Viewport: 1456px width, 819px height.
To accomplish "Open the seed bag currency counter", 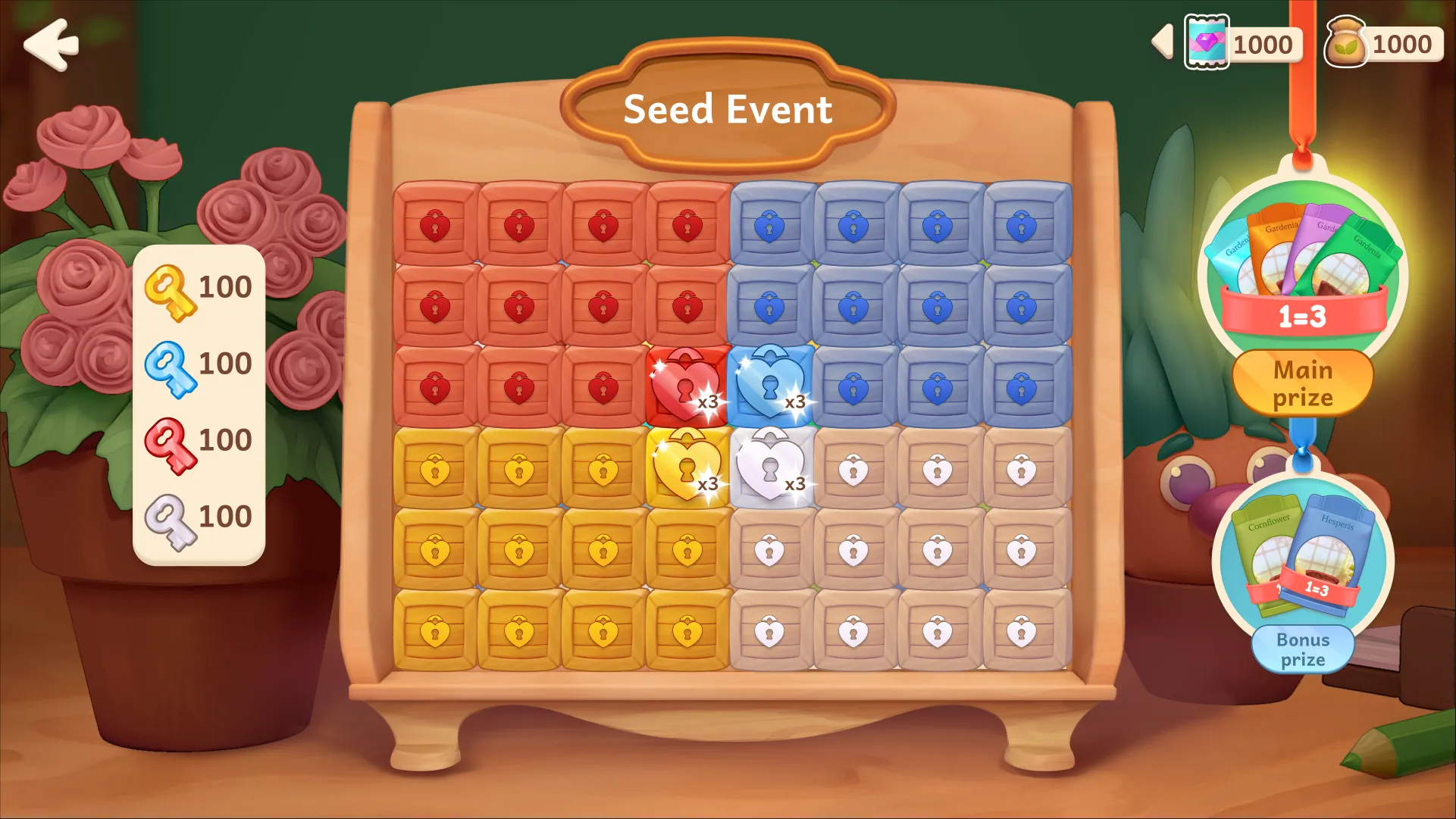I will pyautogui.click(x=1383, y=44).
